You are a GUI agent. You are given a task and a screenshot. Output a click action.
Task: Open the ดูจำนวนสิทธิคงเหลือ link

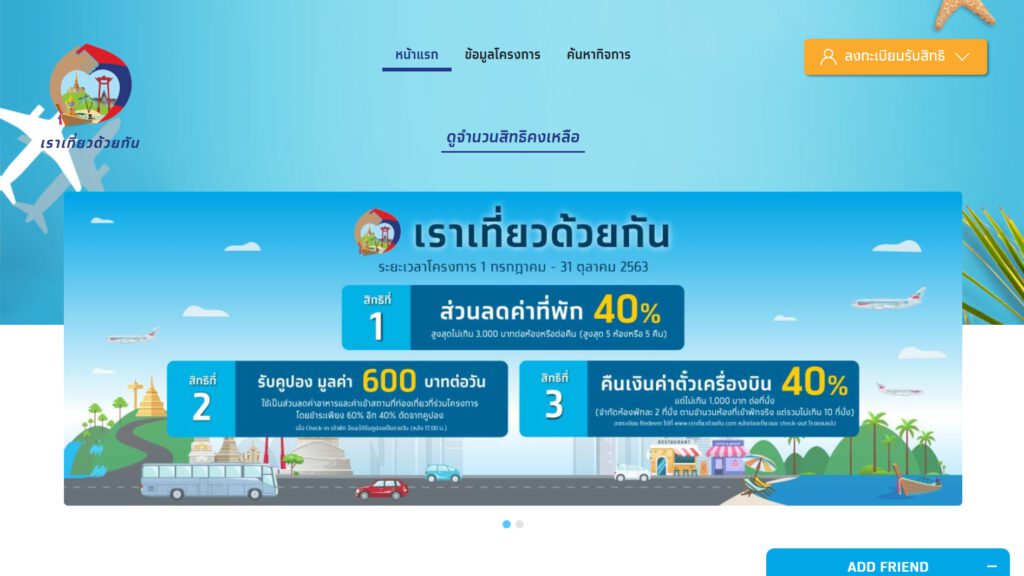(513, 137)
